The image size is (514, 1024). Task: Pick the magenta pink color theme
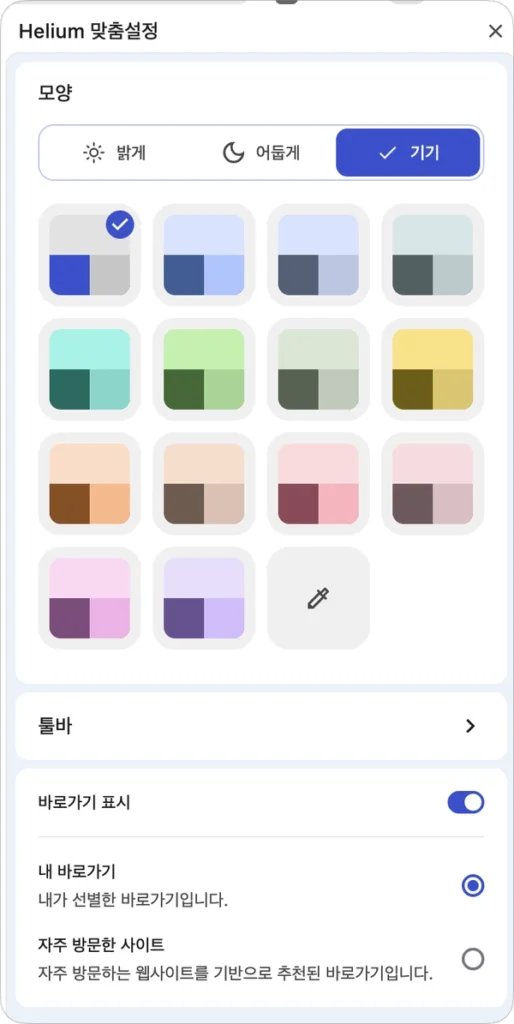(x=89, y=598)
